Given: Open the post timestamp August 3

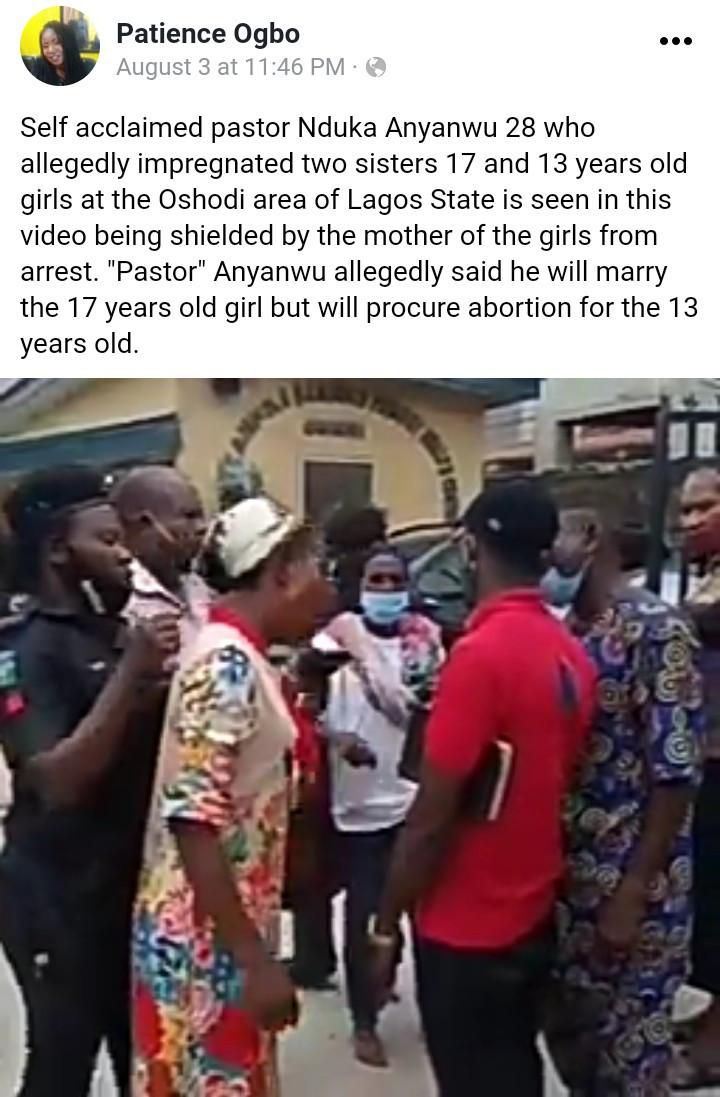Looking at the screenshot, I should (230, 67).
